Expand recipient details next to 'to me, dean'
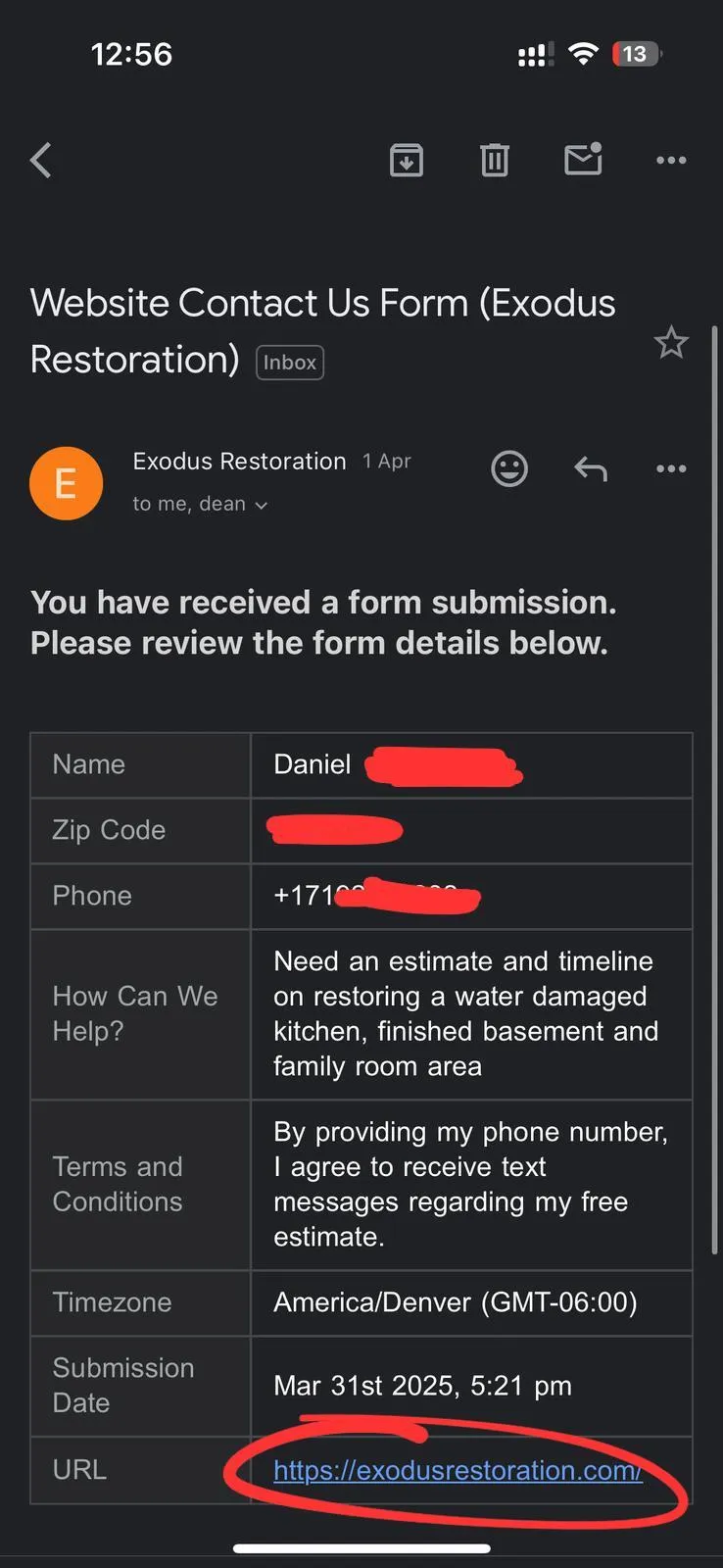Viewport: 723px width, 1568px height. (261, 505)
